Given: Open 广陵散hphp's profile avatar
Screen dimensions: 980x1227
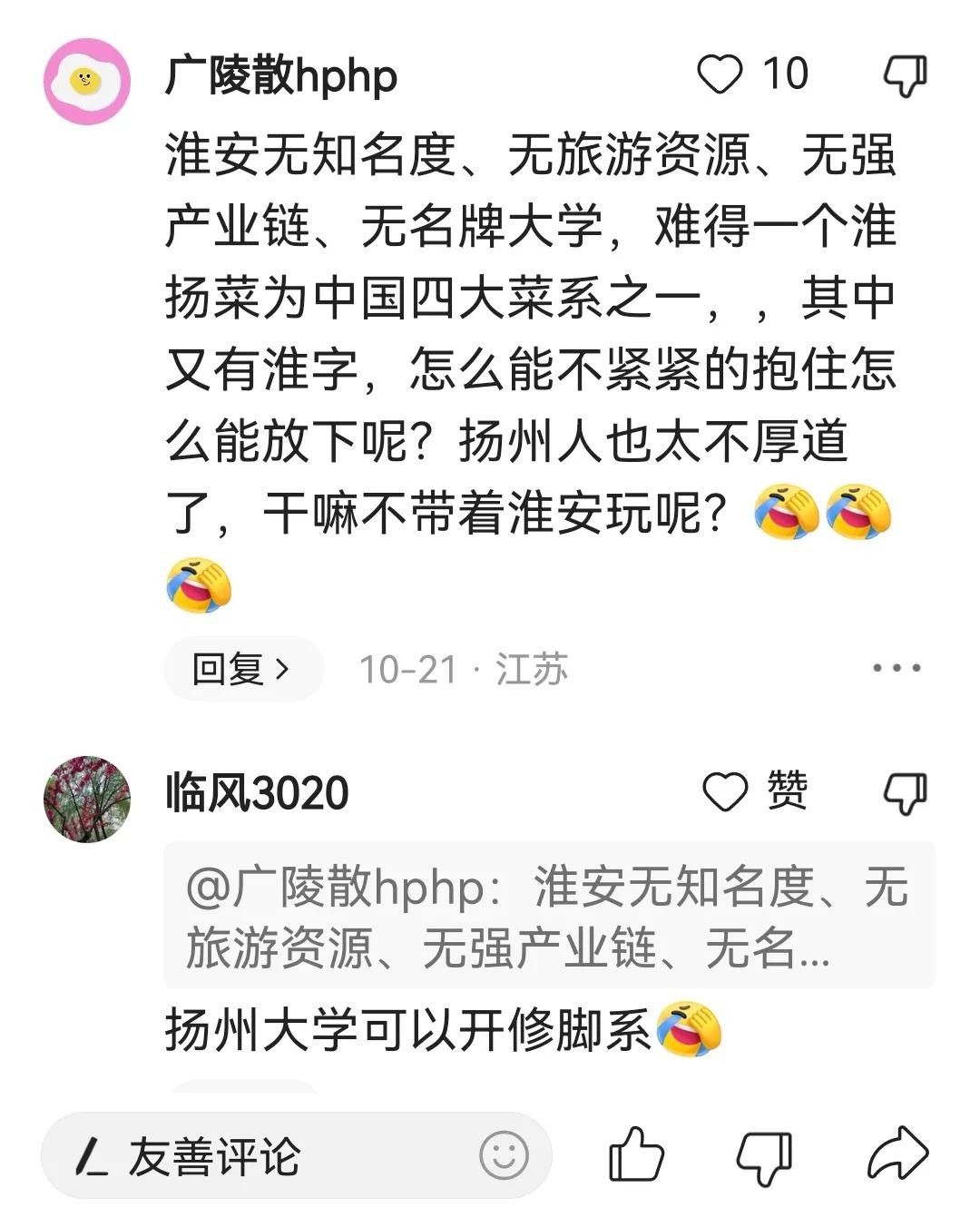Looking at the screenshot, I should pyautogui.click(x=87, y=82).
